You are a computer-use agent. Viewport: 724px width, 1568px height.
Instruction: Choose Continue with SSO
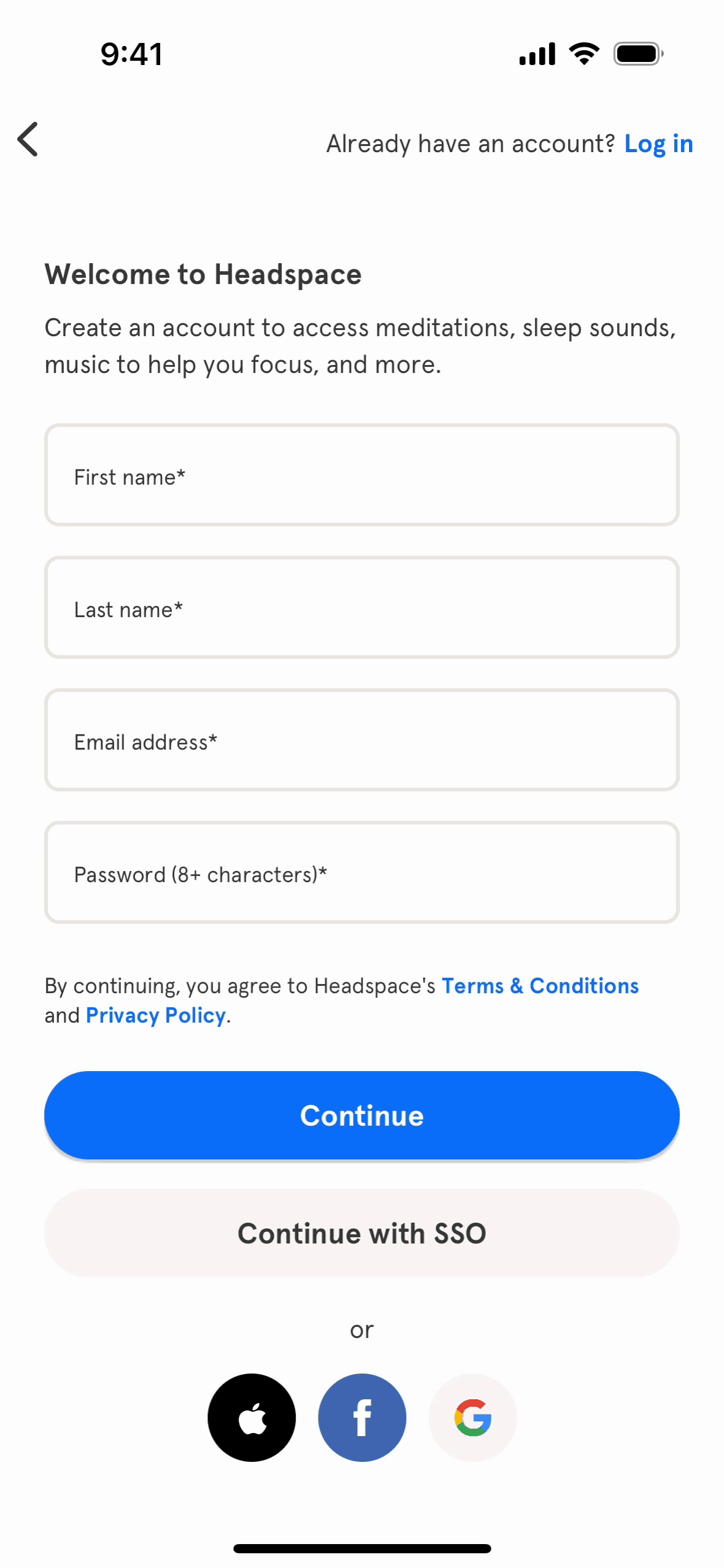coord(361,1233)
